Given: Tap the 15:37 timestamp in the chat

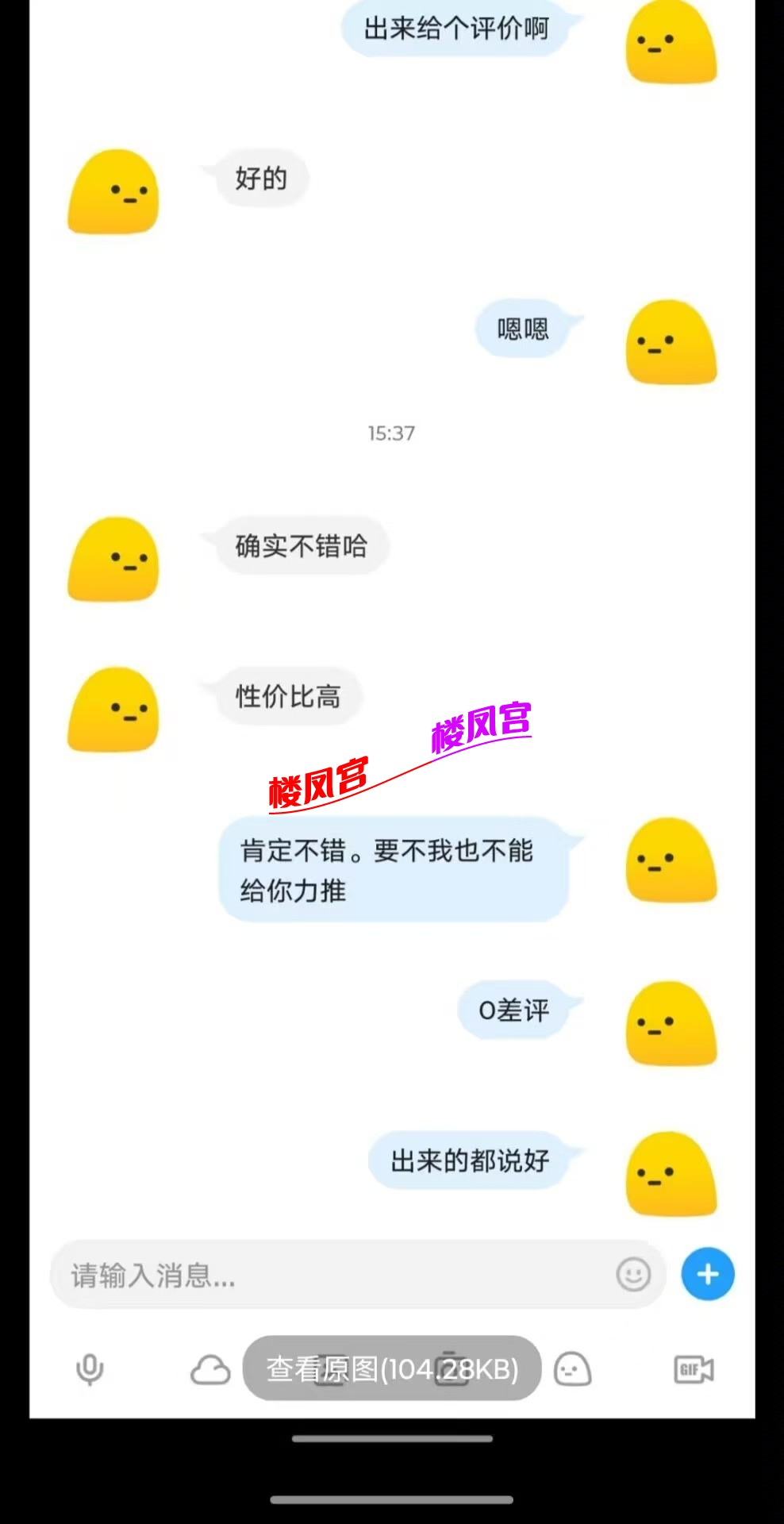Looking at the screenshot, I should (x=391, y=433).
